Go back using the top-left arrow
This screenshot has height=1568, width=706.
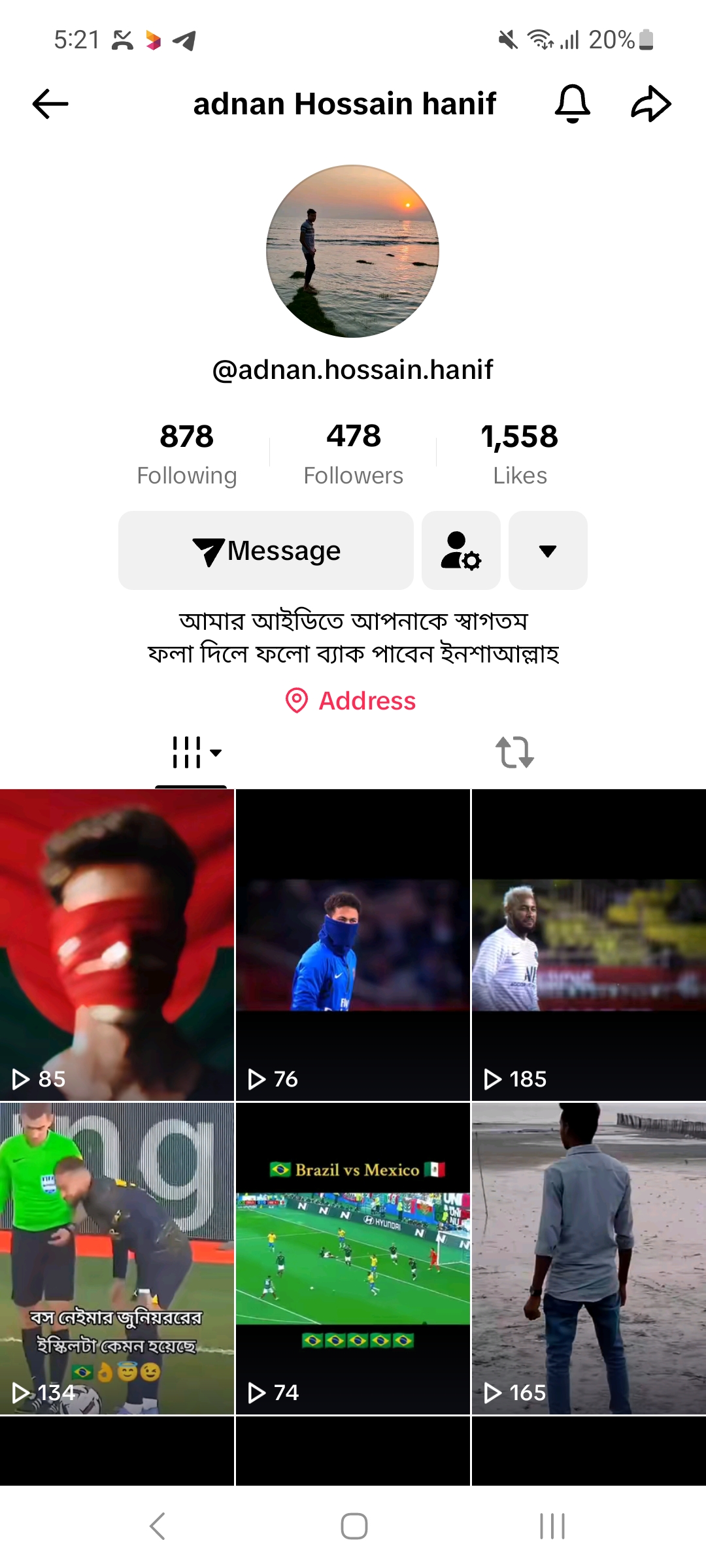[x=50, y=104]
